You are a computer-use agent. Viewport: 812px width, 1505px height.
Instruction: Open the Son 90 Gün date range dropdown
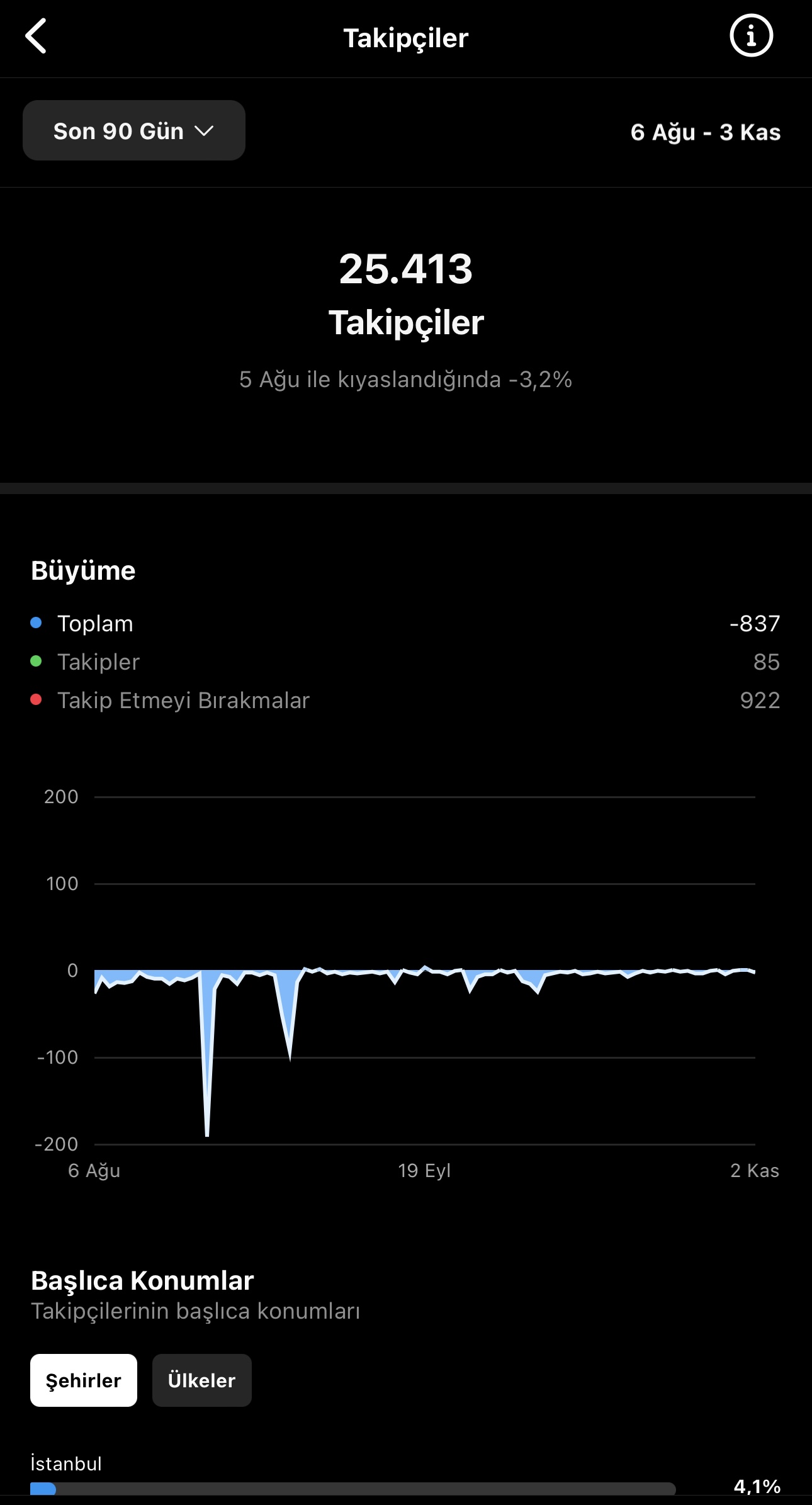coord(134,130)
